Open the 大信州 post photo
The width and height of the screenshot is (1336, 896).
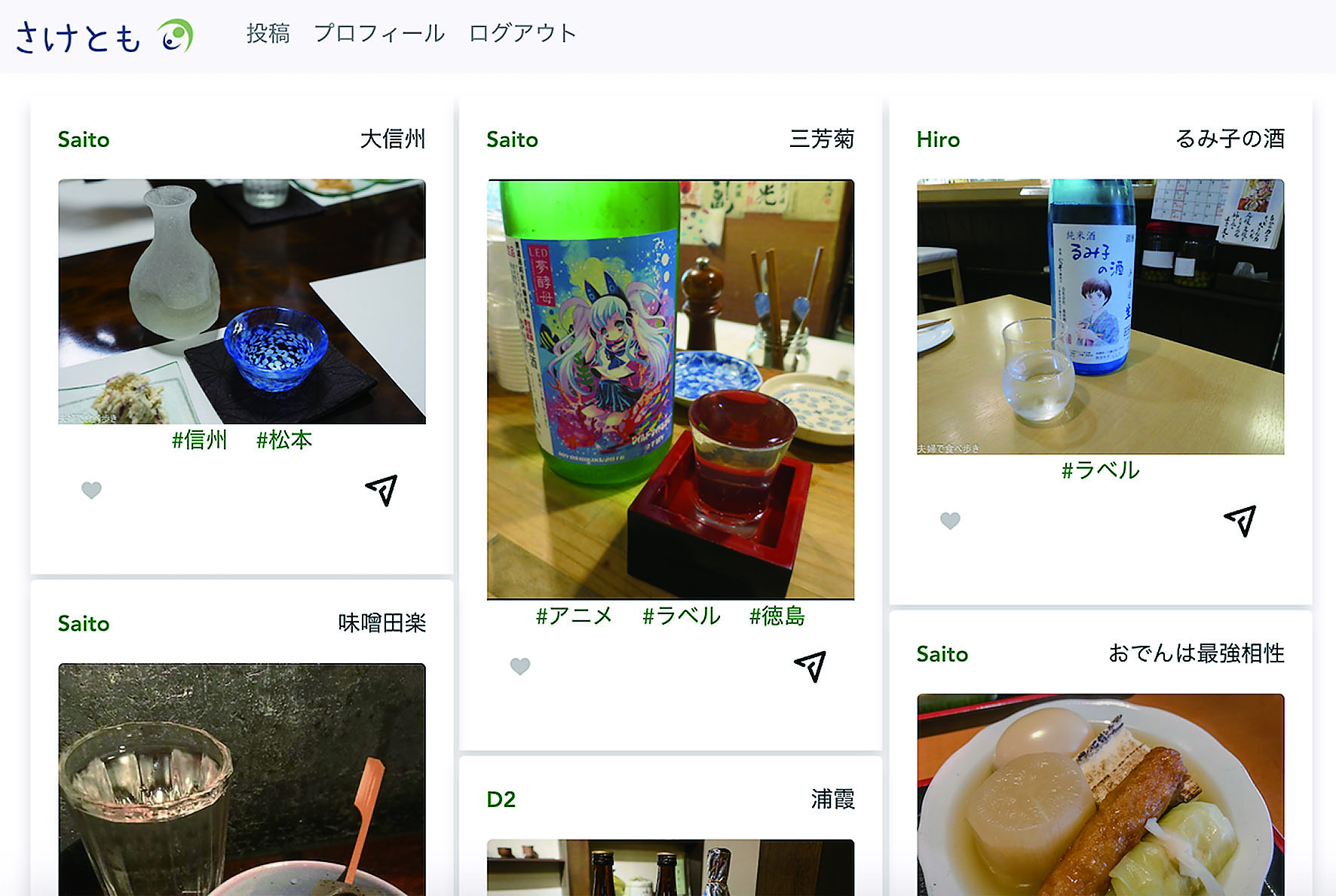242,301
